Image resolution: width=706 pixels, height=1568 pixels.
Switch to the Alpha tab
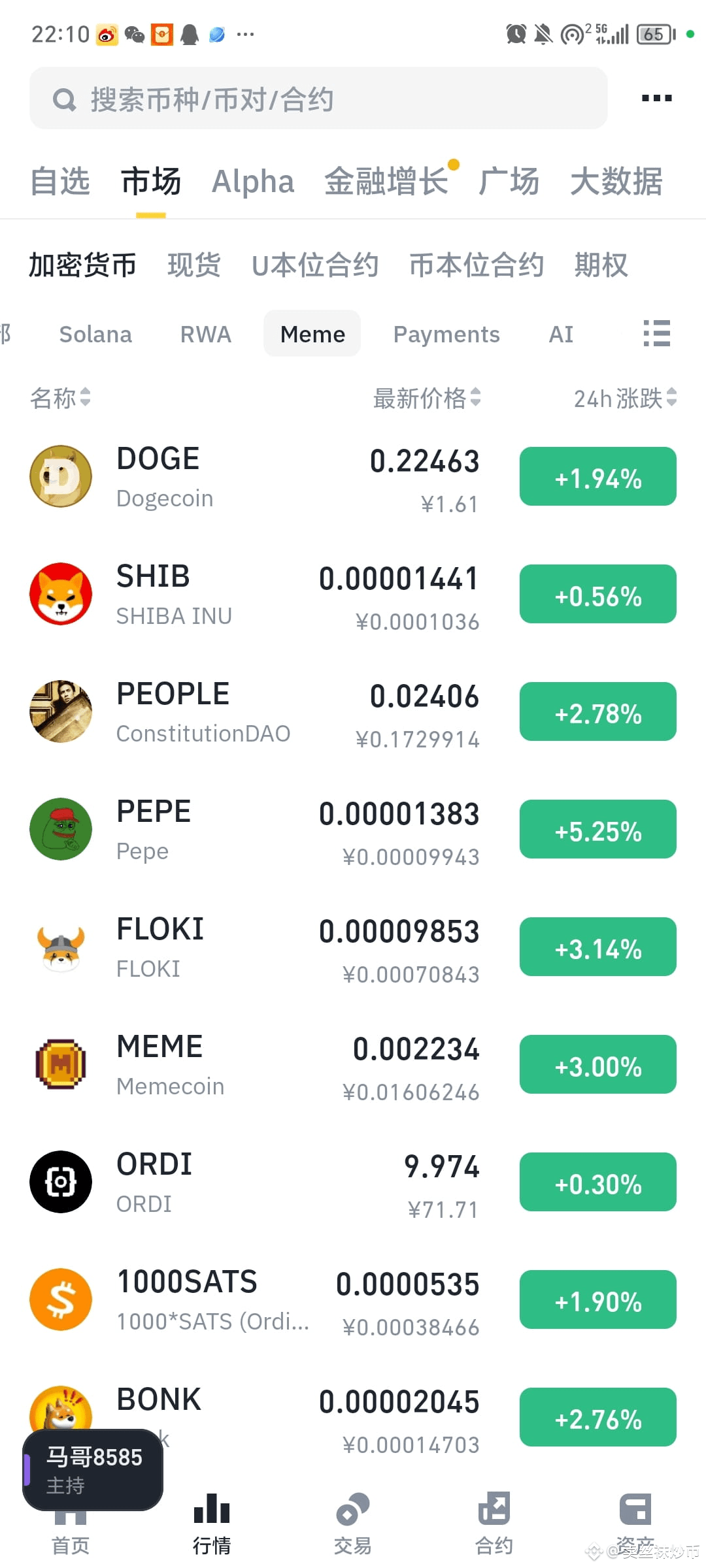[253, 182]
